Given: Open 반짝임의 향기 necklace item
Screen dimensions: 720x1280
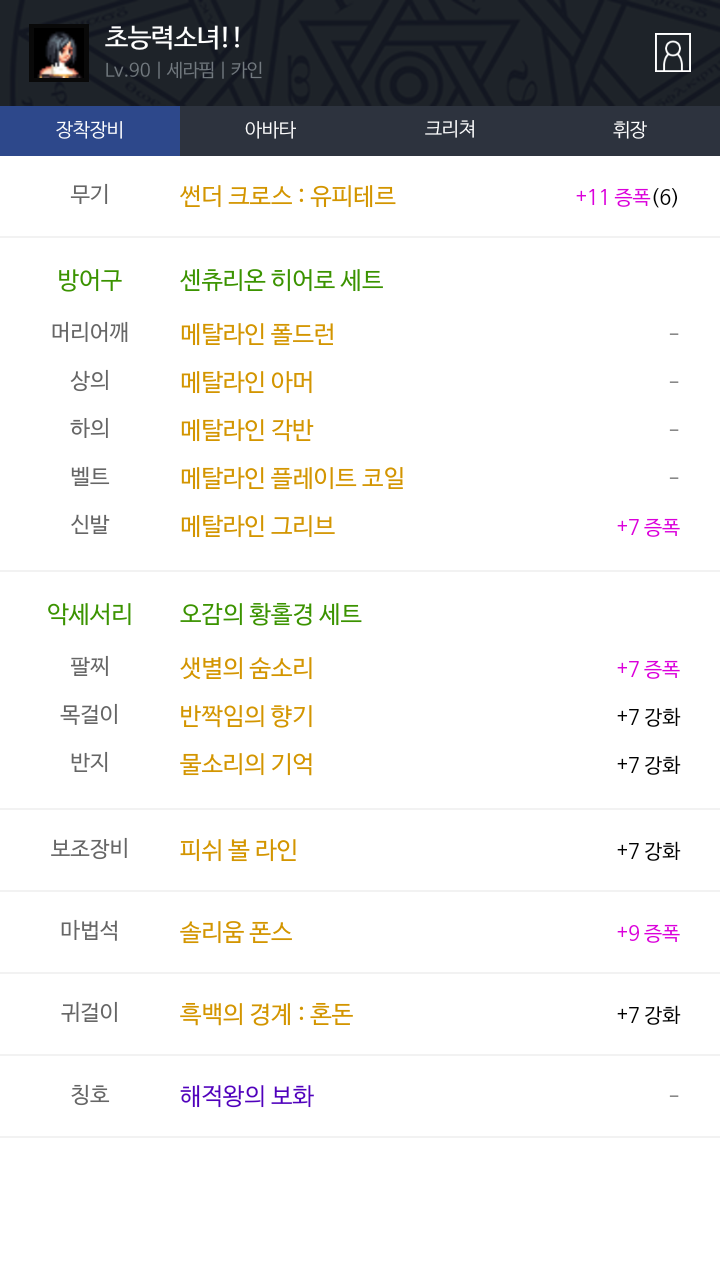Looking at the screenshot, I should pyautogui.click(x=247, y=716).
